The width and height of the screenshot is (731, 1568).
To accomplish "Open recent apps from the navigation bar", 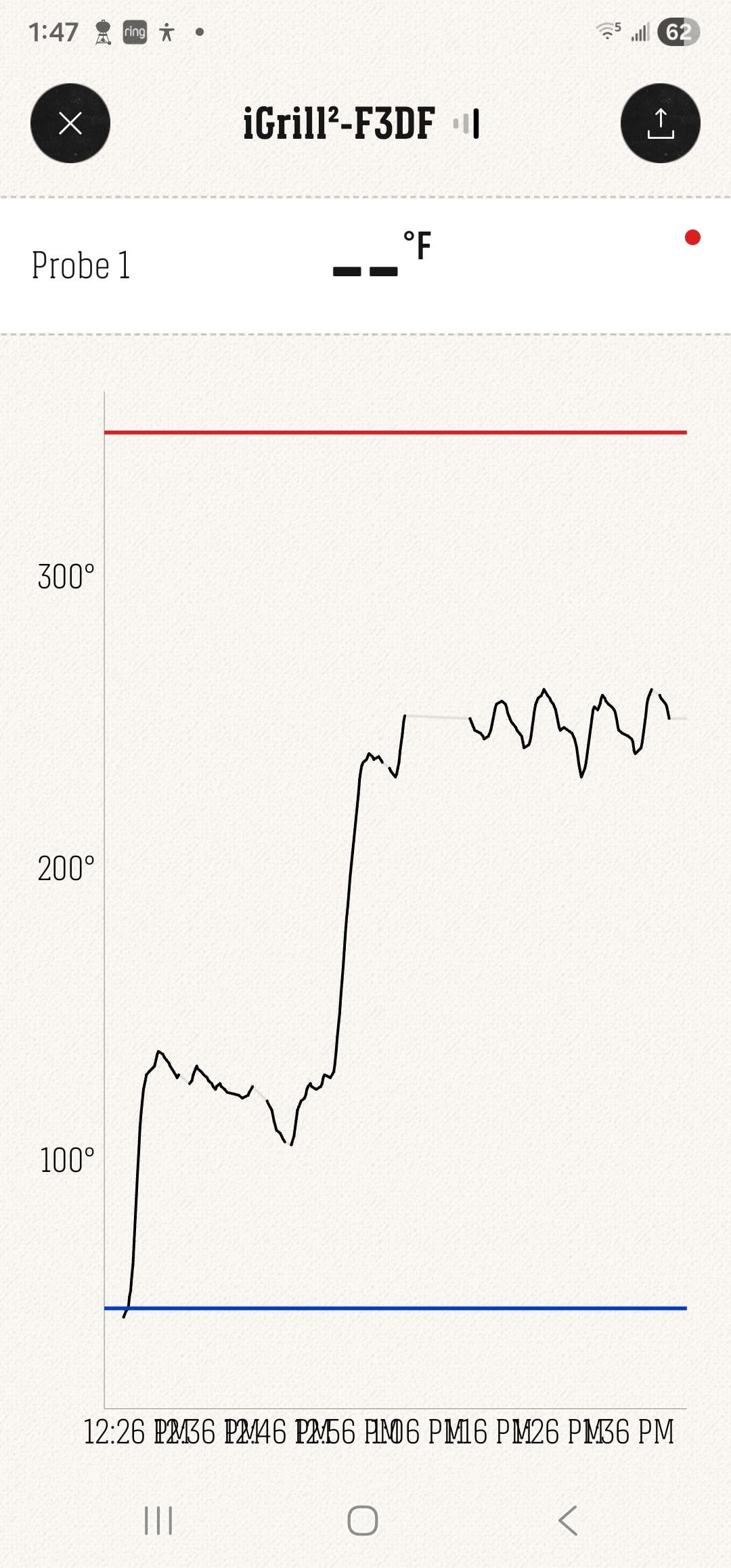I will tap(158, 1520).
